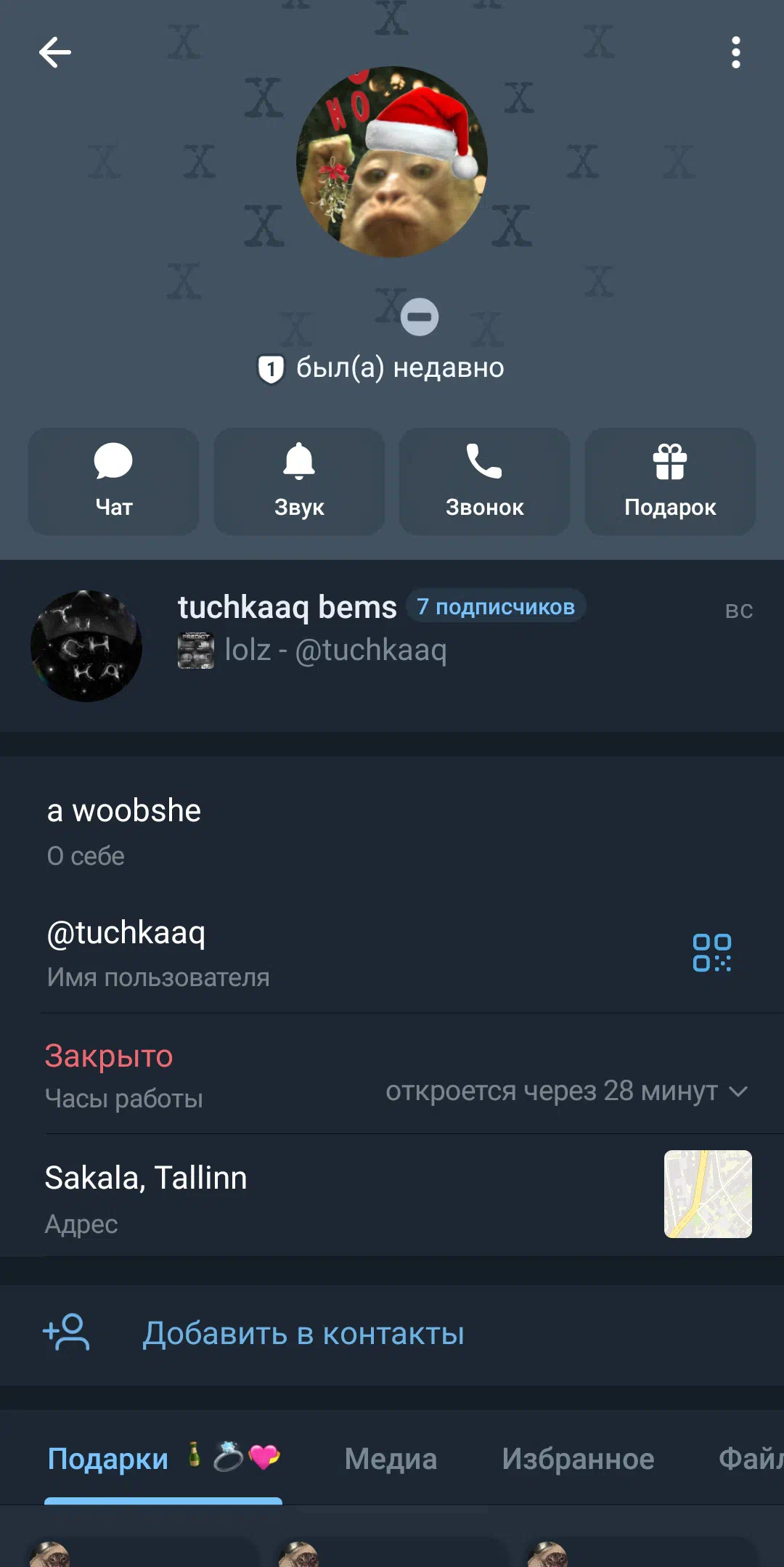Image resolution: width=784 pixels, height=1567 pixels.
Task: Send a gift via the Подарок button
Action: [670, 481]
